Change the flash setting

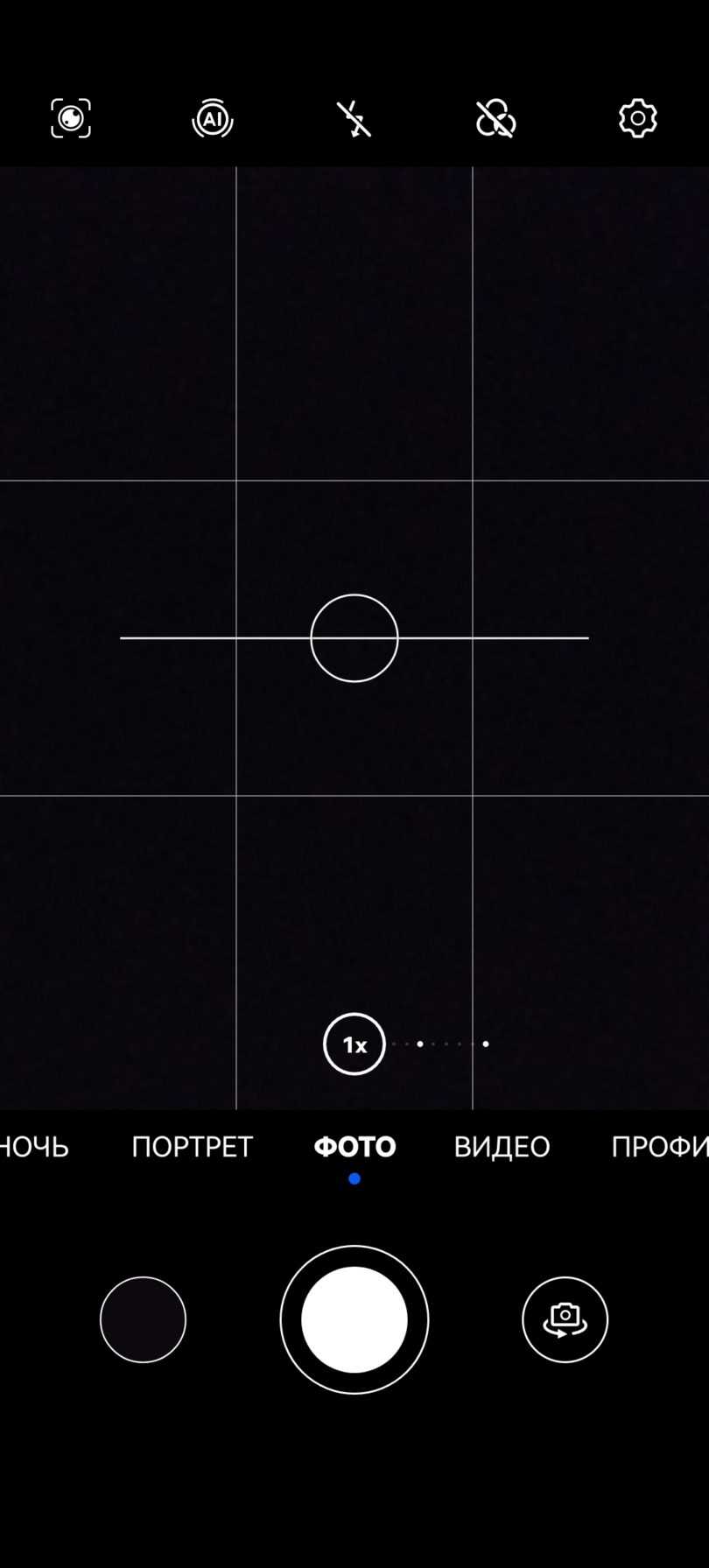354,118
